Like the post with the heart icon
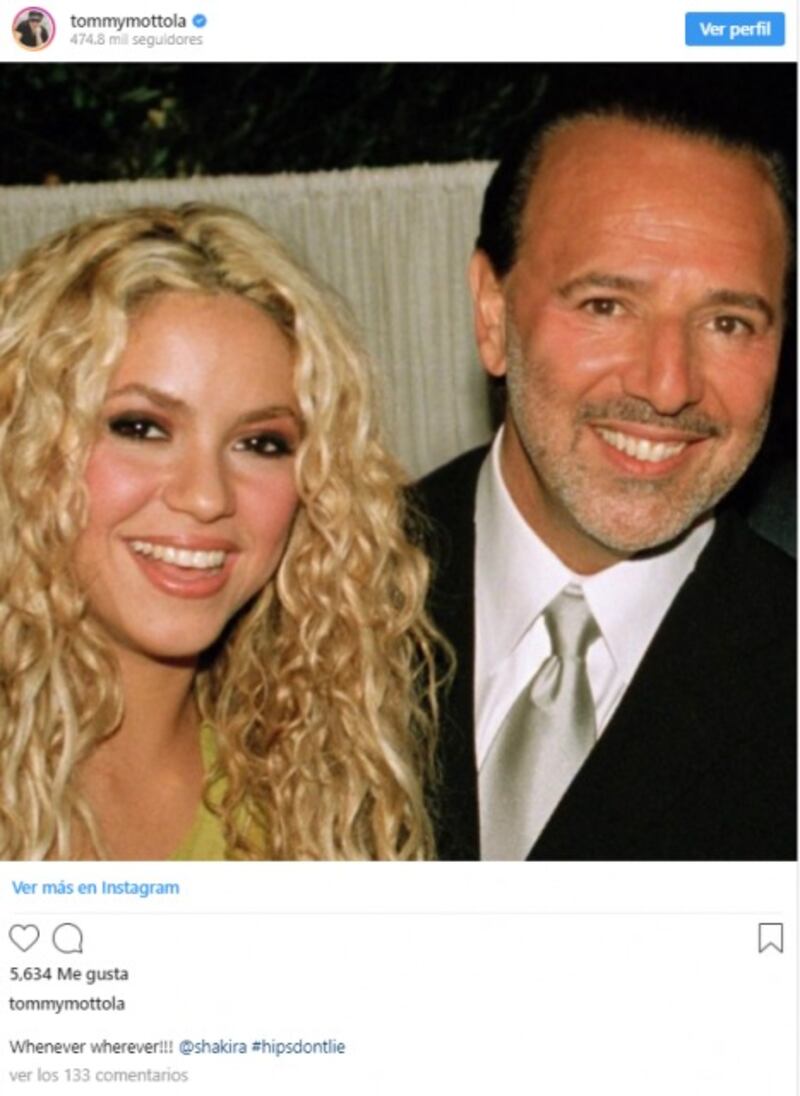 pos(24,938)
